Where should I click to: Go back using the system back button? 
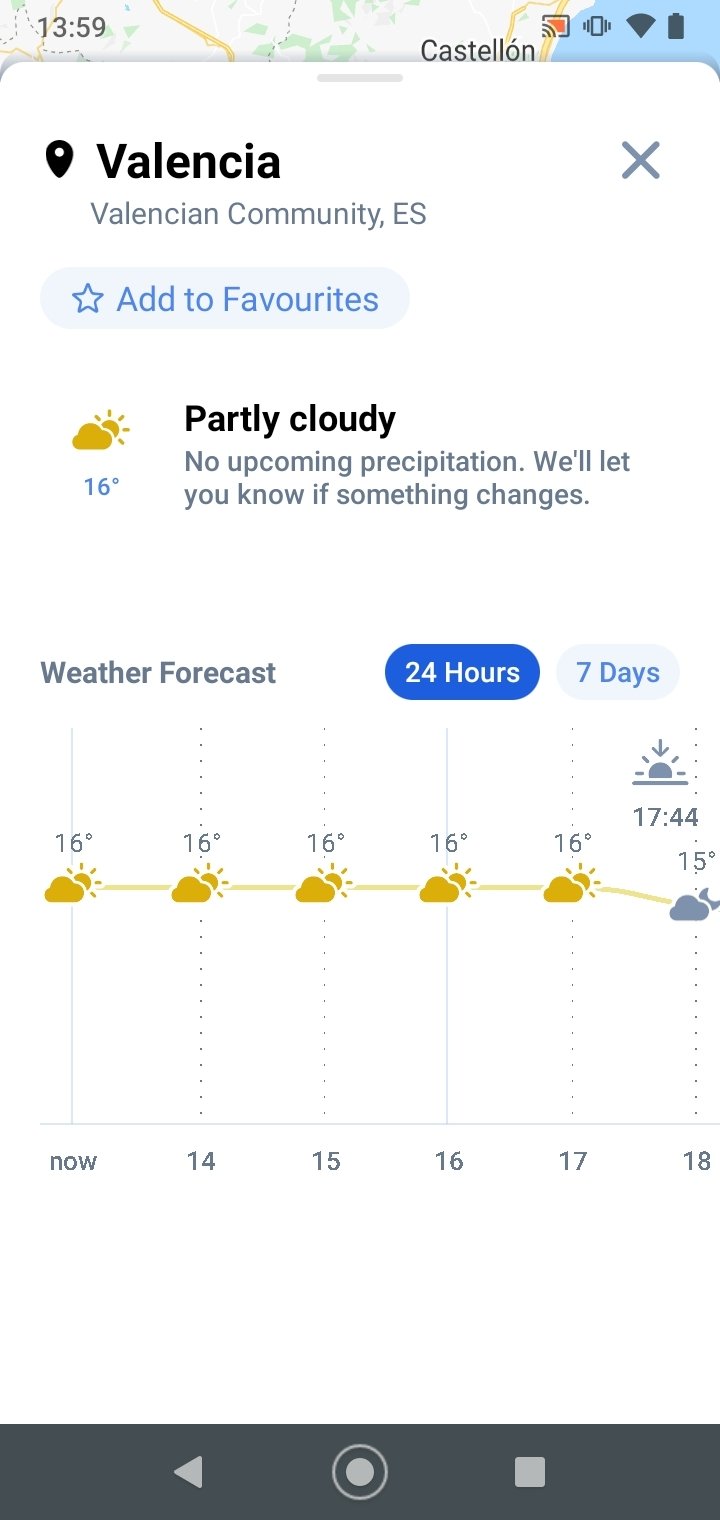click(x=188, y=1472)
